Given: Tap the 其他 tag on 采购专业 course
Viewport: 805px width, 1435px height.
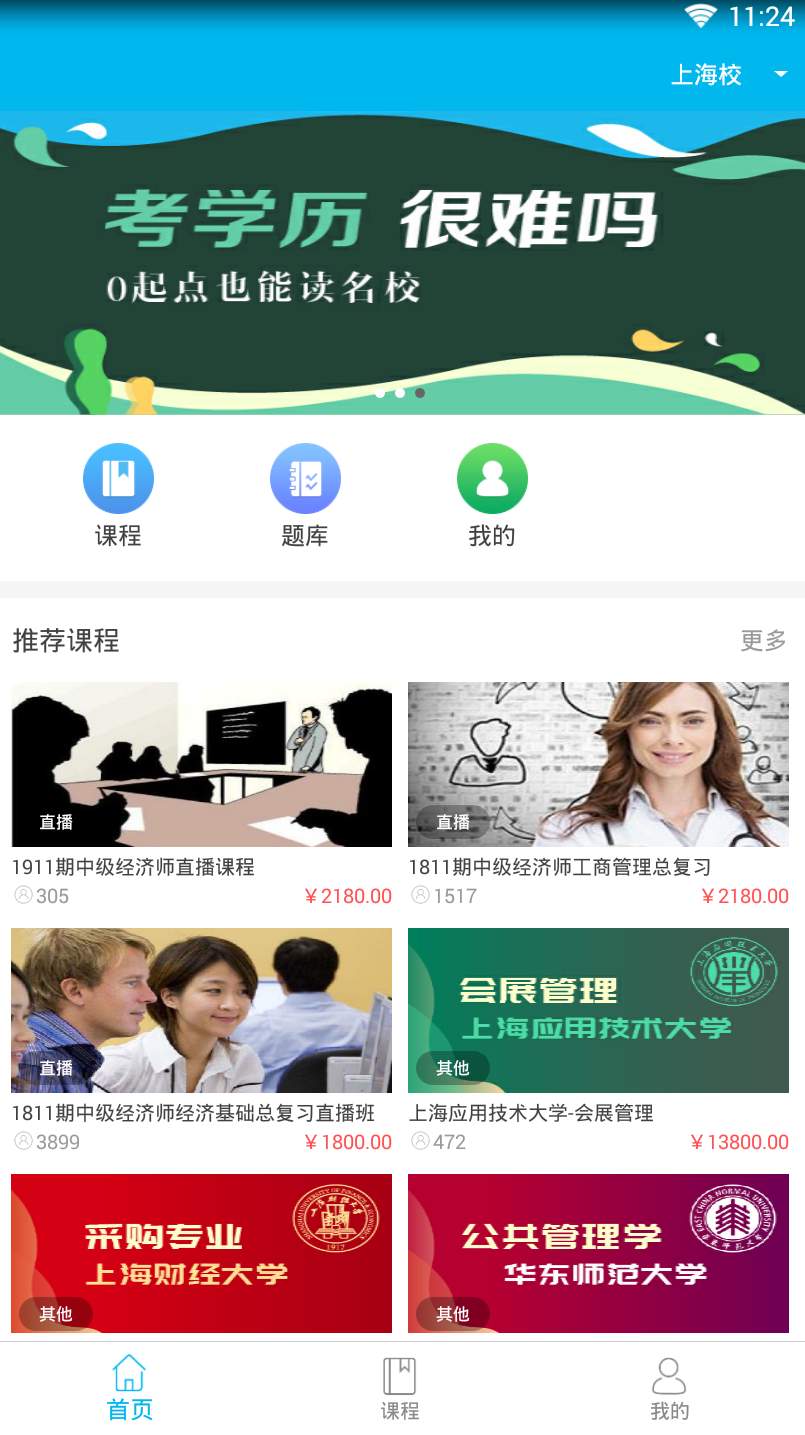Looking at the screenshot, I should click(x=56, y=1315).
